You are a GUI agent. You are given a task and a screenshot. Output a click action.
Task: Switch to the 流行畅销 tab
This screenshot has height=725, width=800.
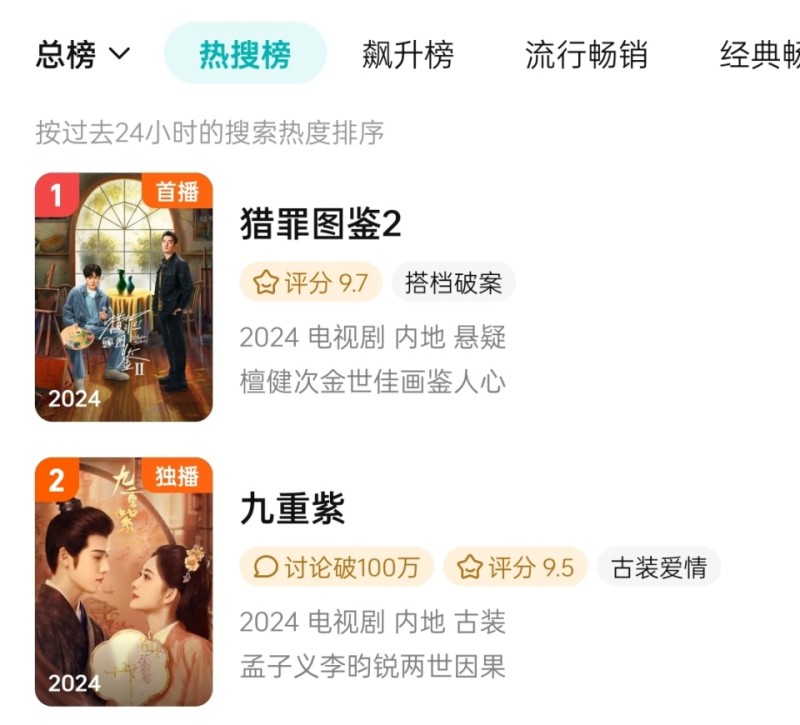tap(586, 54)
